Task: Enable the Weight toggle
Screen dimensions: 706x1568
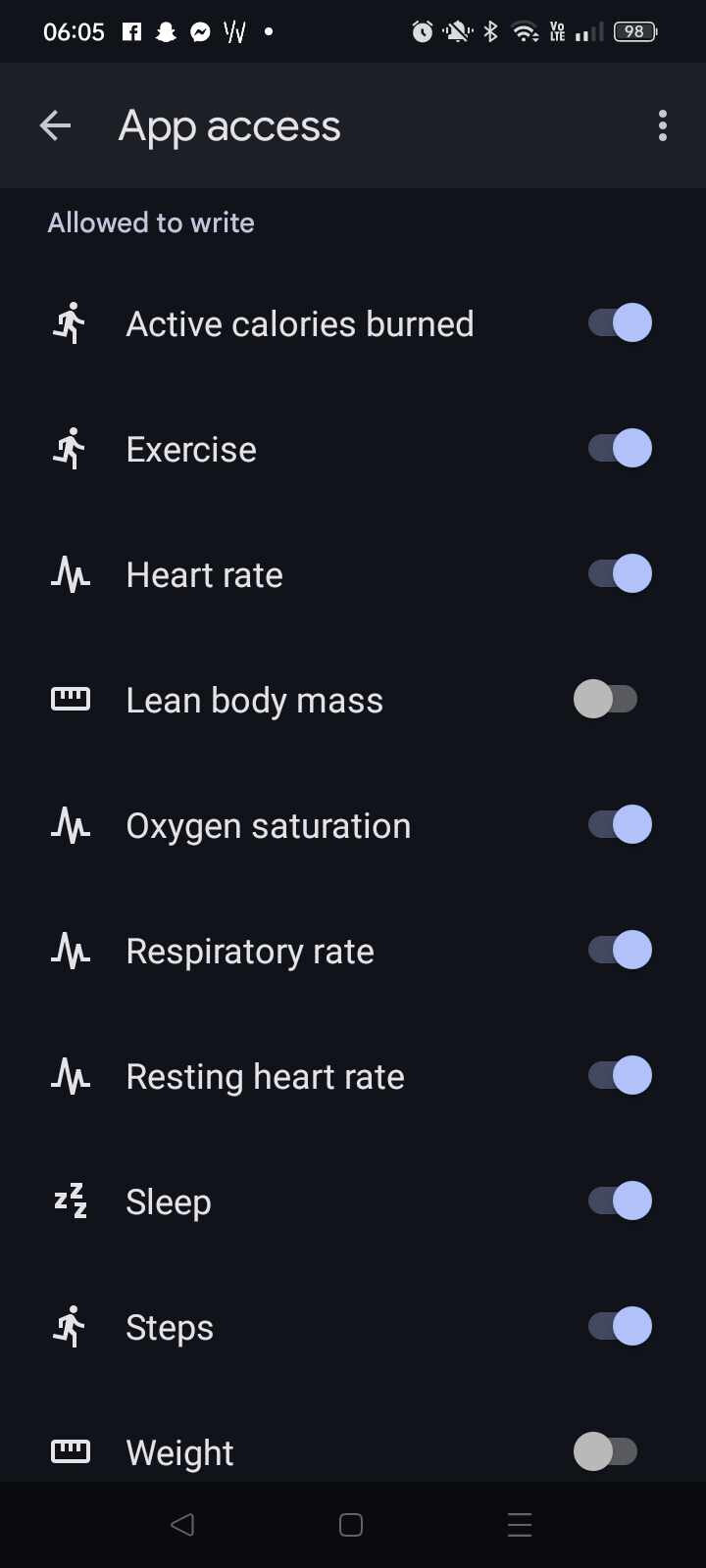Action: click(x=606, y=1451)
